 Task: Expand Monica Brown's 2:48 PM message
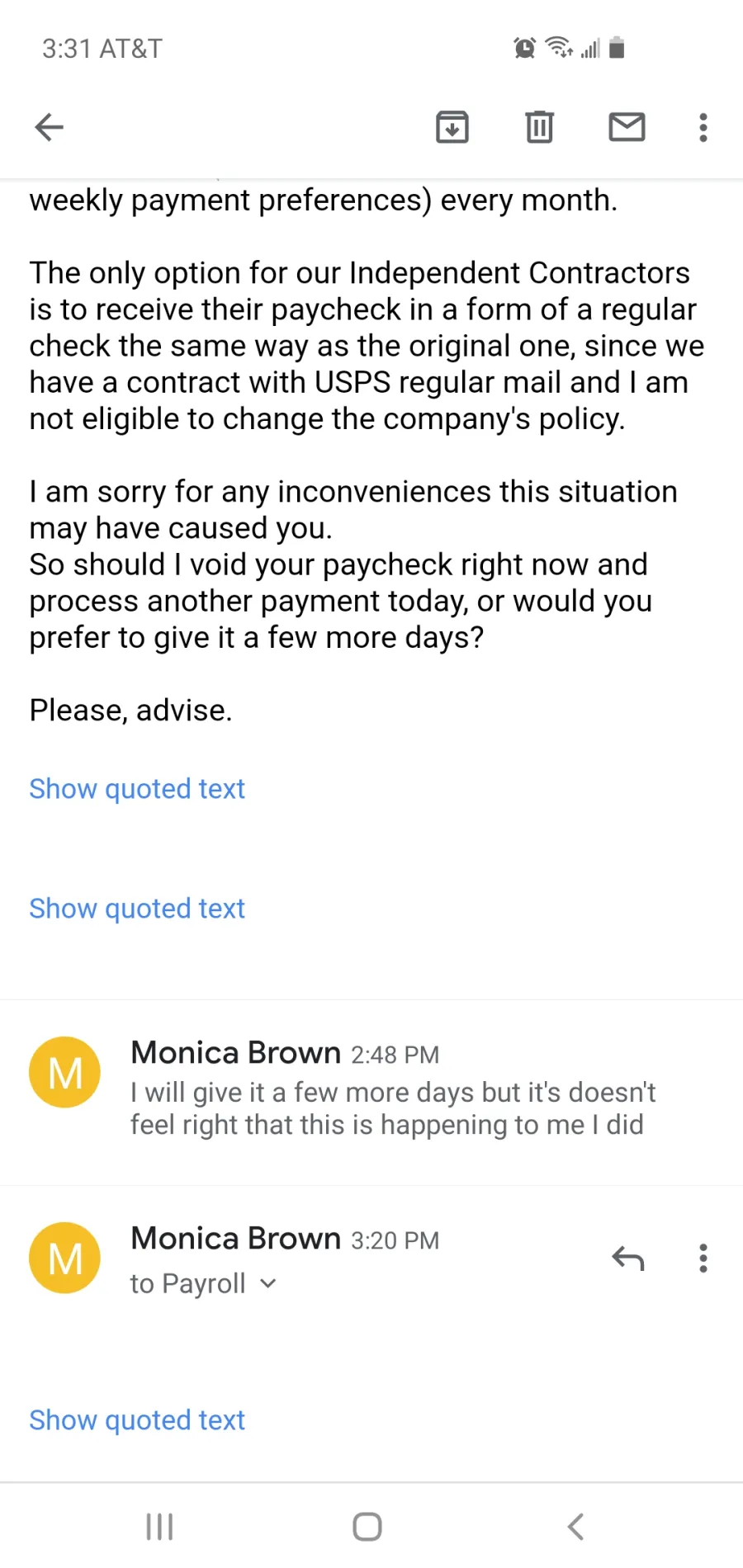[x=371, y=1092]
